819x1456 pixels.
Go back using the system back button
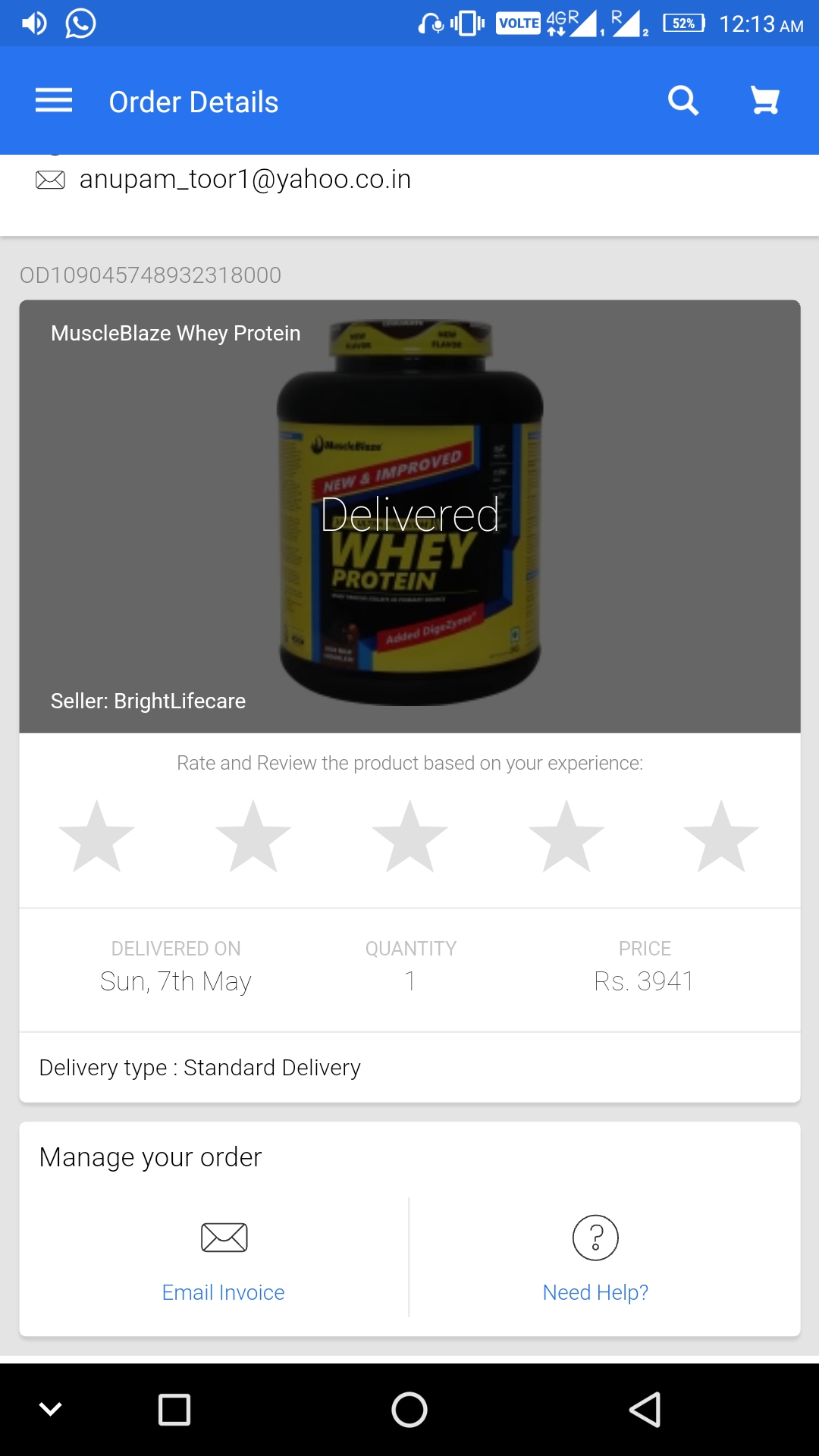645,1410
